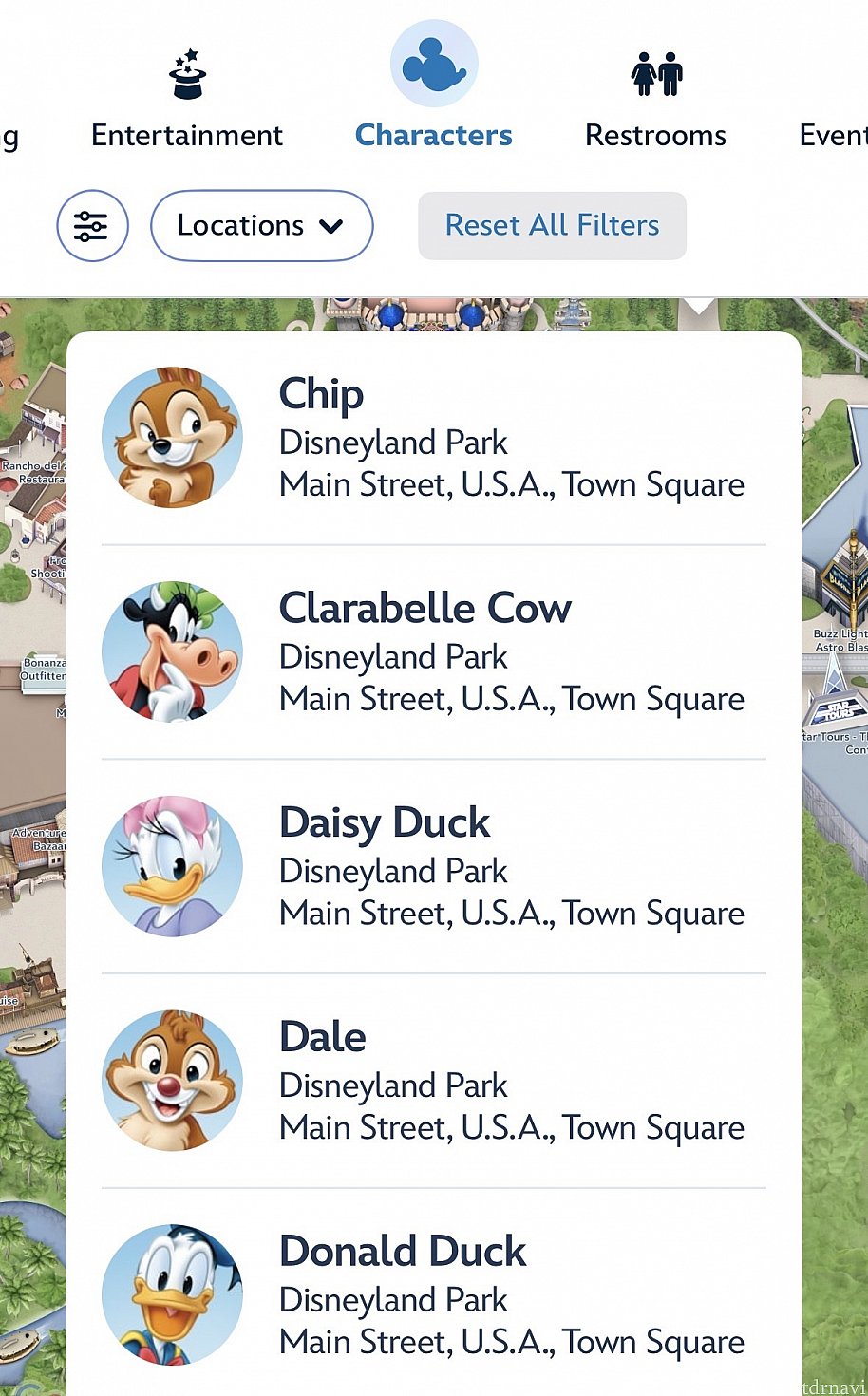Open Chip character details
This screenshot has width=868, height=1396.
[x=433, y=438]
